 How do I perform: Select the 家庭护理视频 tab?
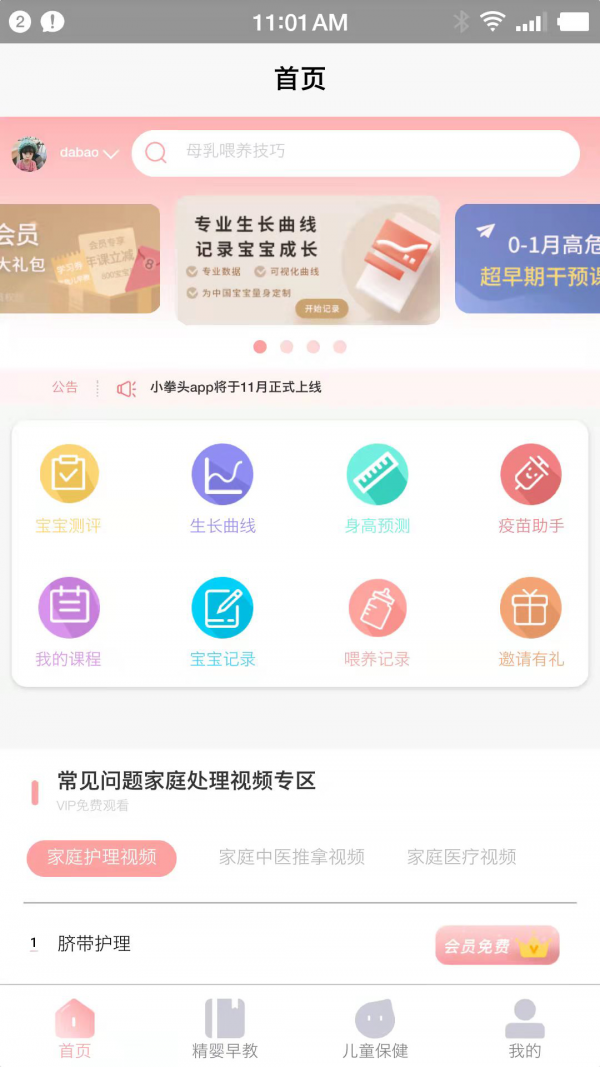102,857
